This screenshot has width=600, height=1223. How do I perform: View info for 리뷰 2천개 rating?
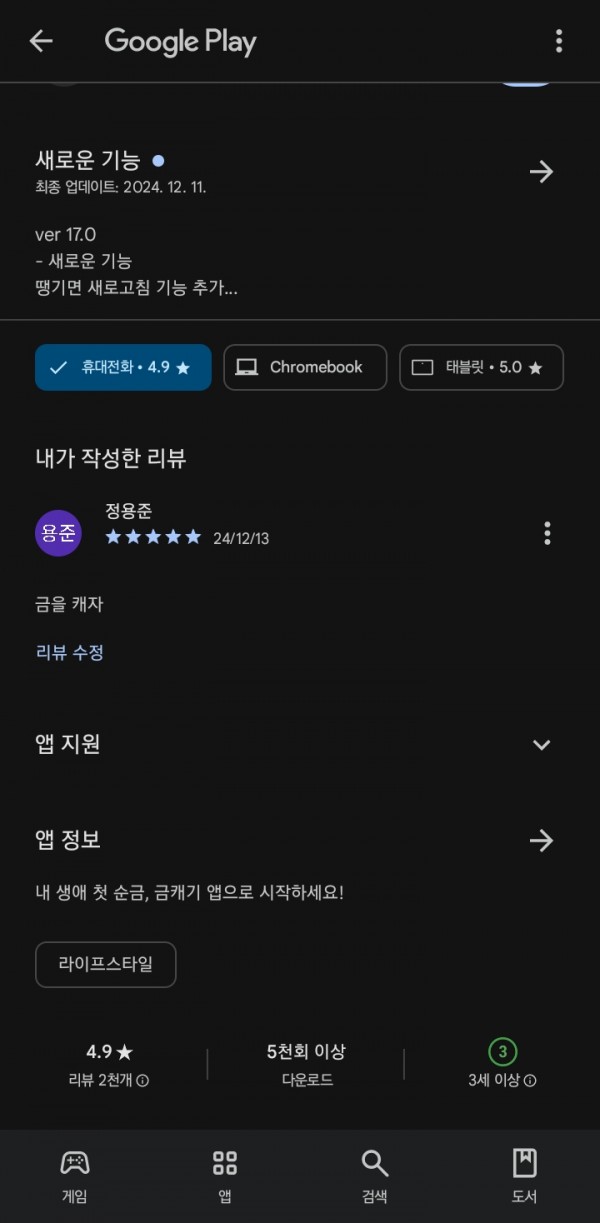point(142,1081)
